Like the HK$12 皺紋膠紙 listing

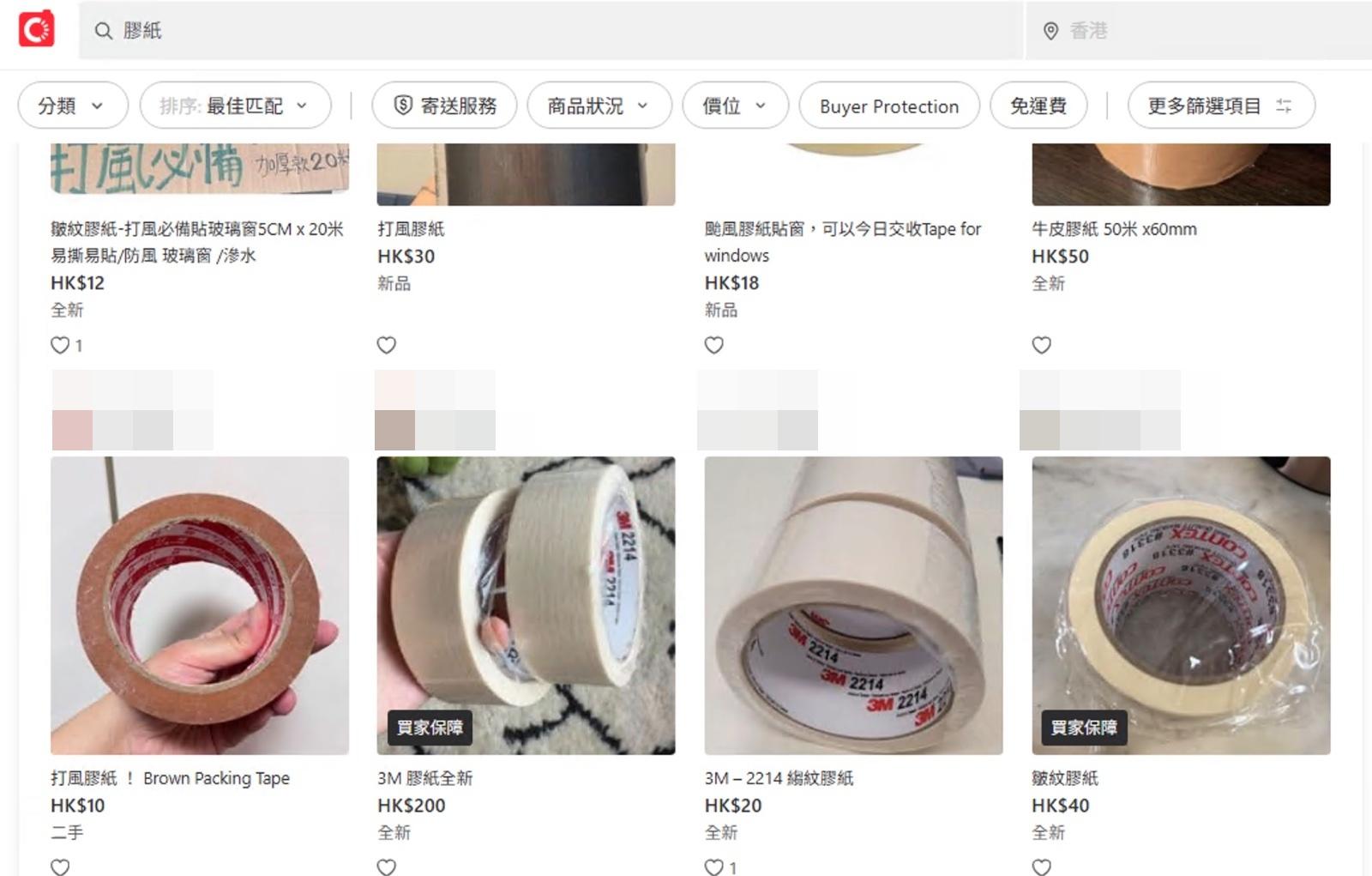60,345
